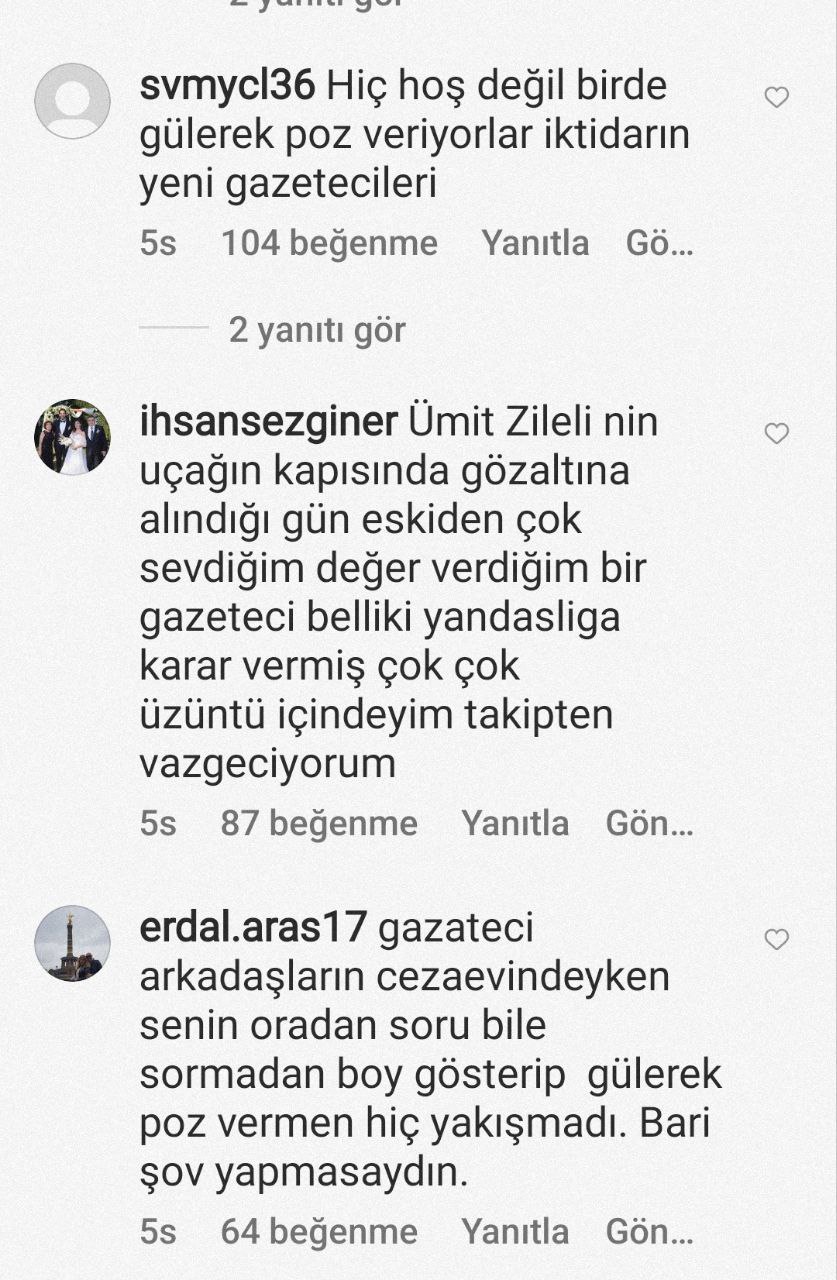Open the ihsansezginer username link
Screen dimensions: 837x1280
268,423
